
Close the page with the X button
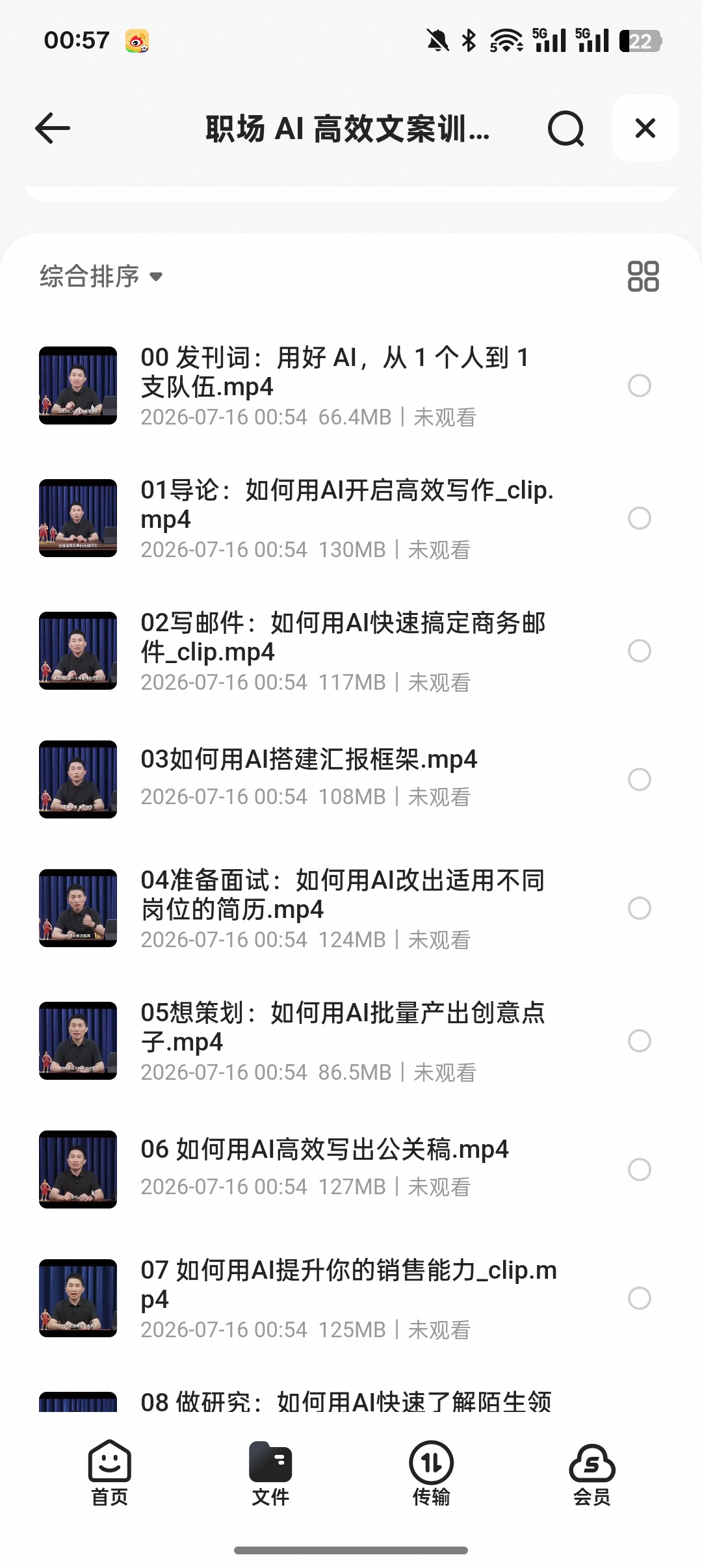click(x=645, y=128)
